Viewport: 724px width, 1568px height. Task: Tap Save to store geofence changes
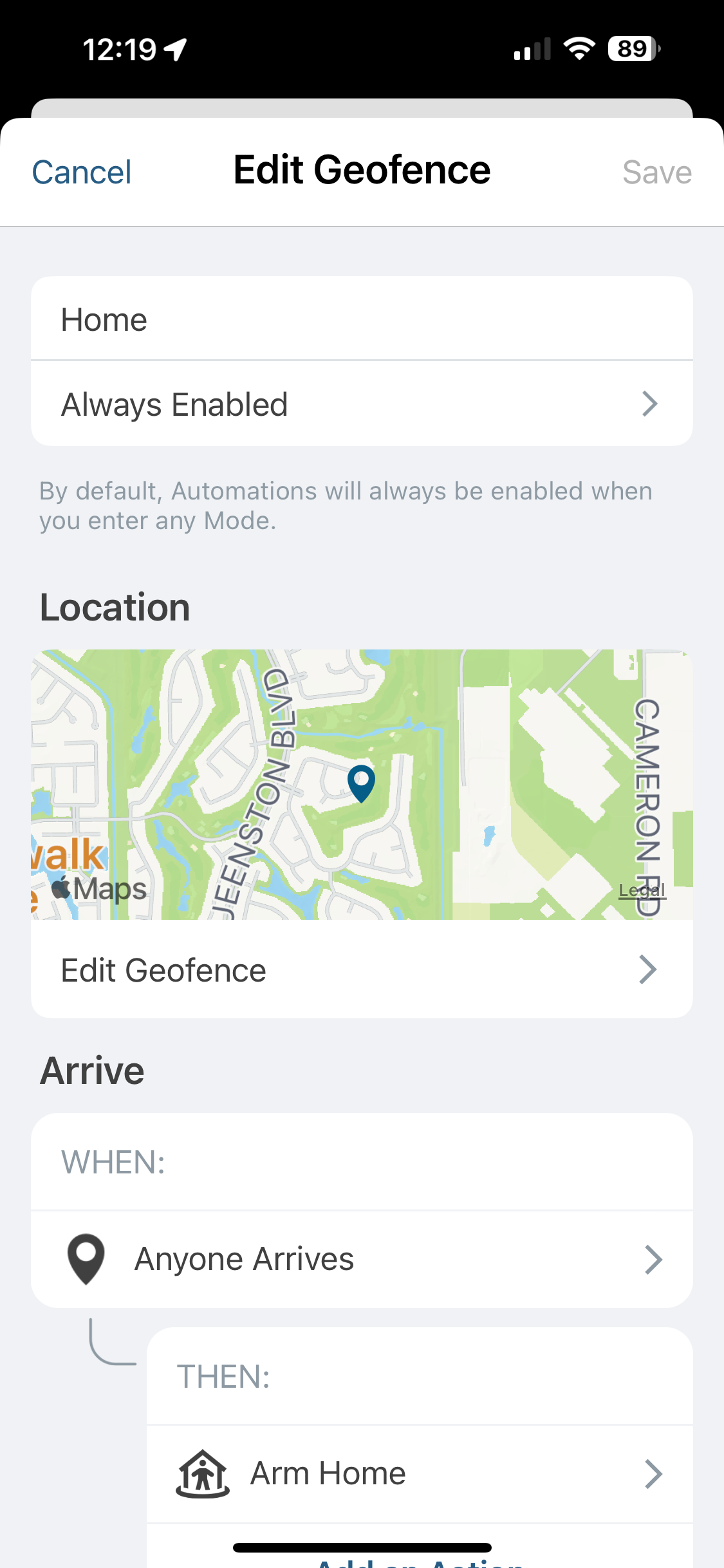click(656, 173)
